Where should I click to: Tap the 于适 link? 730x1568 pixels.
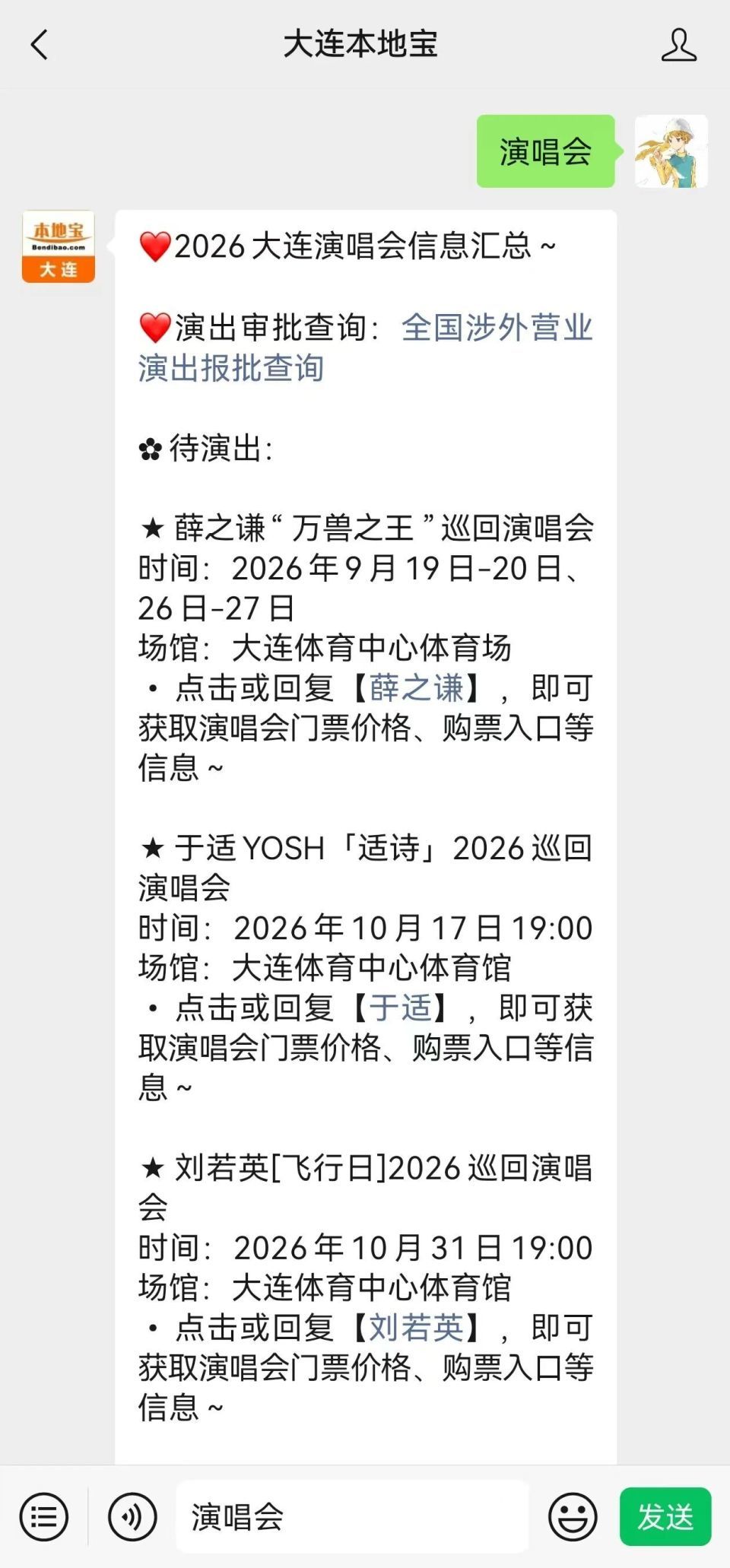pyautogui.click(x=401, y=1008)
